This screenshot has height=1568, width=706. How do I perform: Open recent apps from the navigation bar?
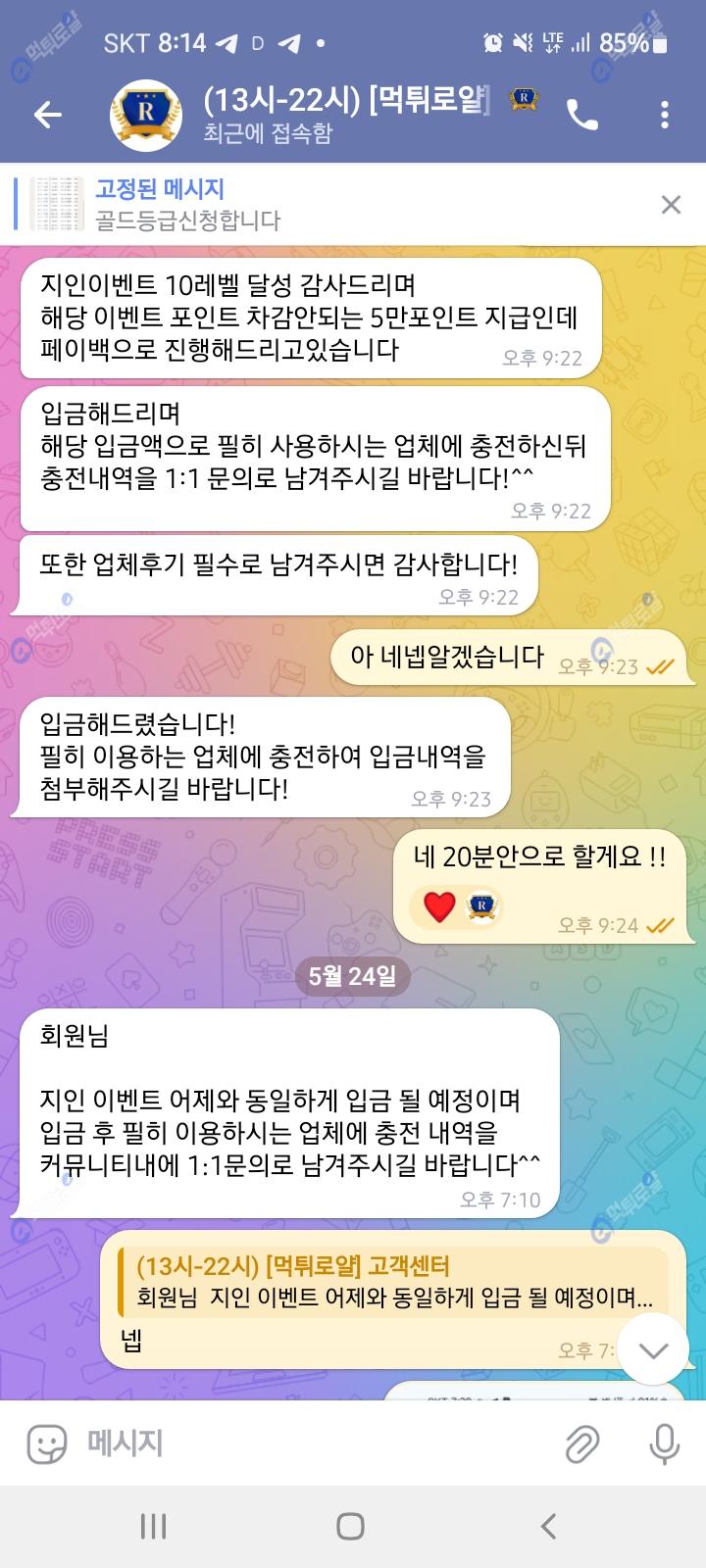(153, 1526)
